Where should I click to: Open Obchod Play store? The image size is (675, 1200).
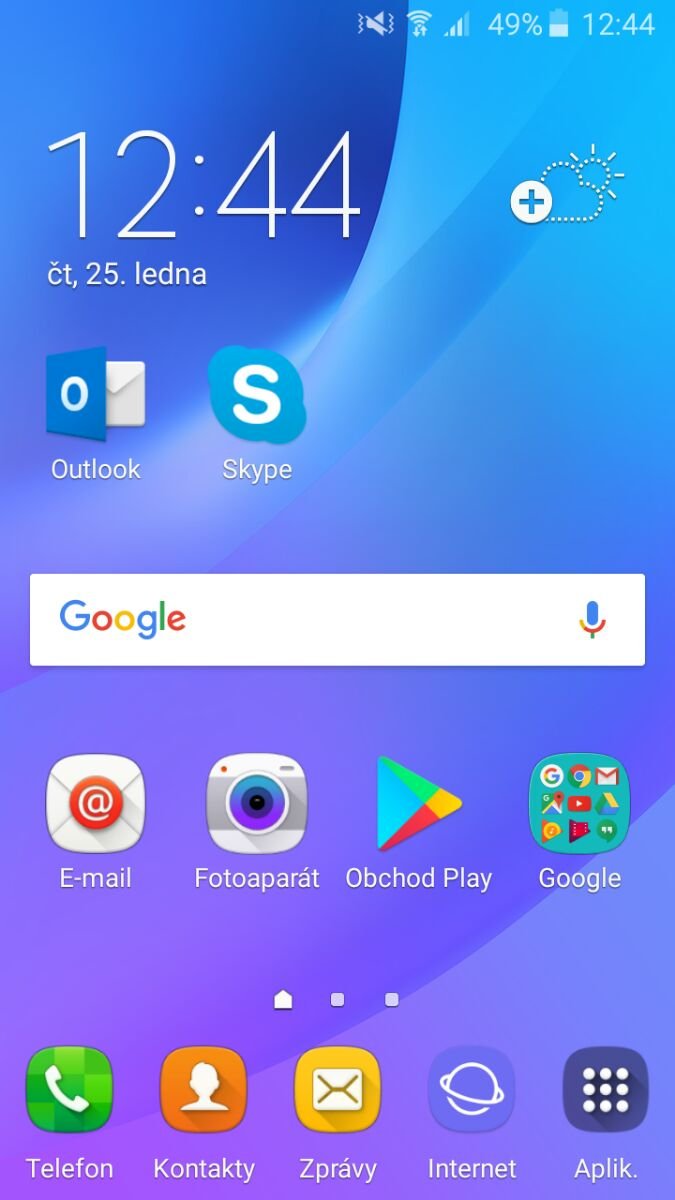click(418, 804)
